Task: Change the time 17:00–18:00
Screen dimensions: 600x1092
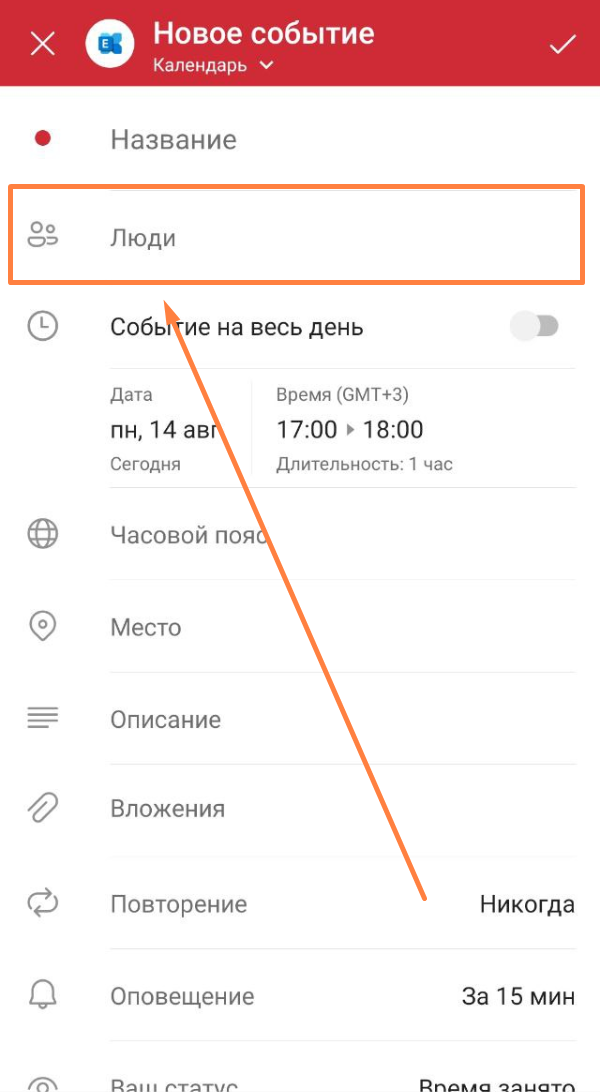Action: [350, 430]
